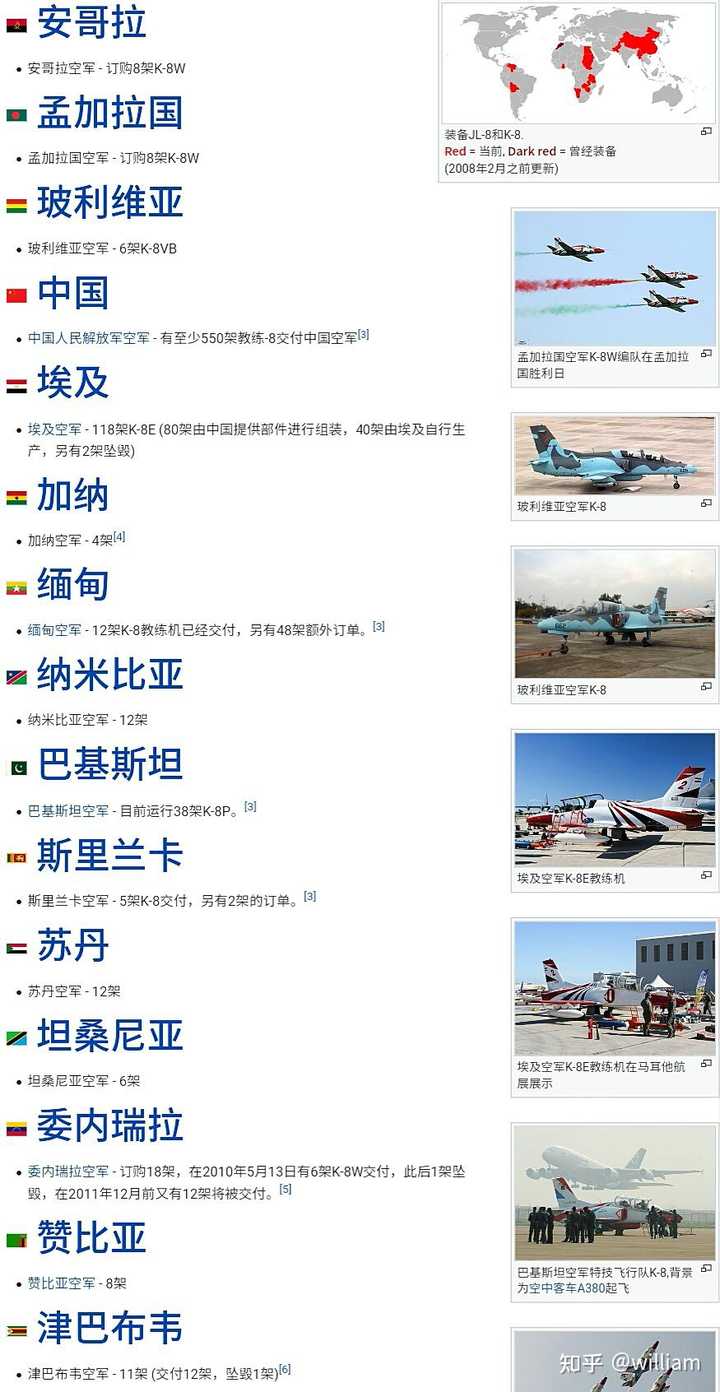Open reference [4] next to 加纳空军
The width and height of the screenshot is (720, 1392).
click(x=120, y=537)
